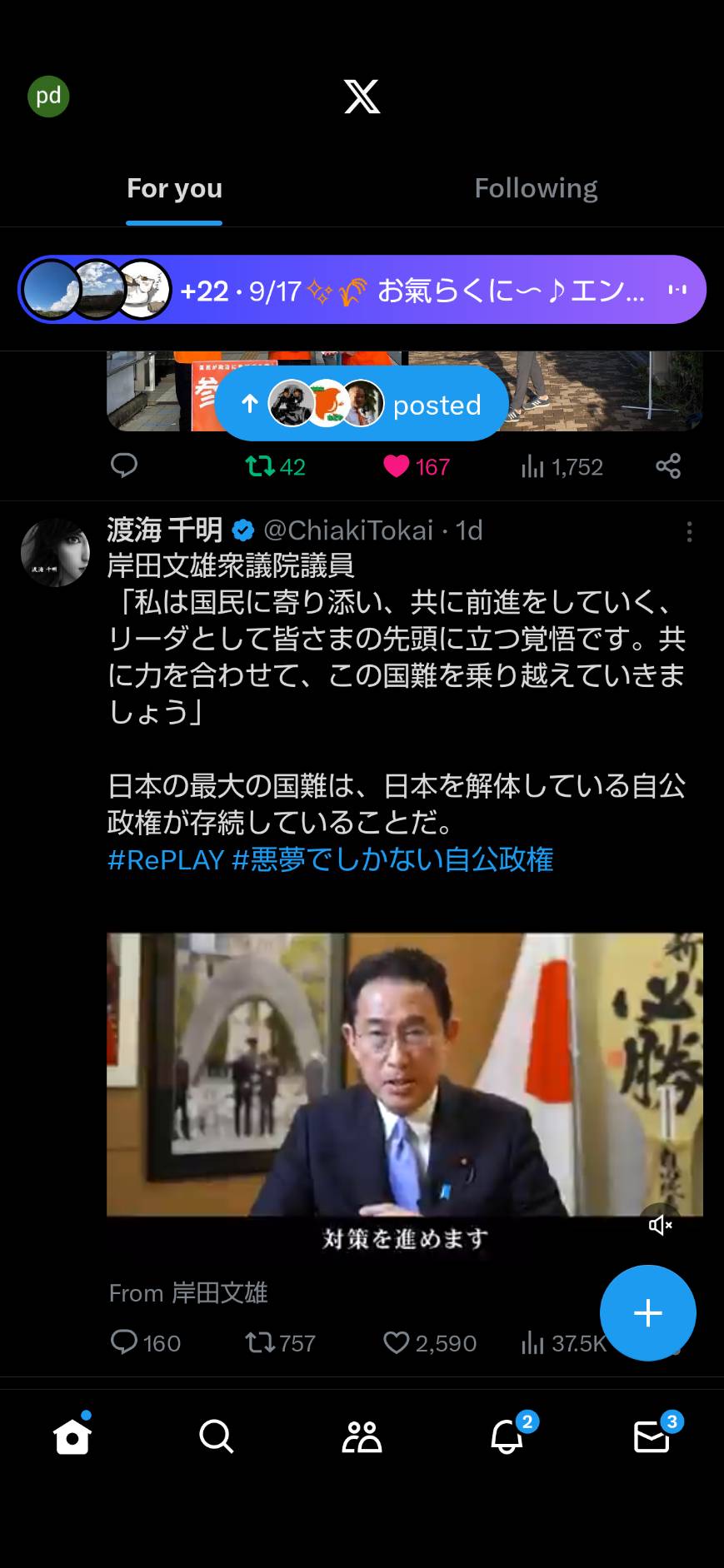
Task: Open hashtag #悪夢でしかない自公政権
Action: [392, 859]
